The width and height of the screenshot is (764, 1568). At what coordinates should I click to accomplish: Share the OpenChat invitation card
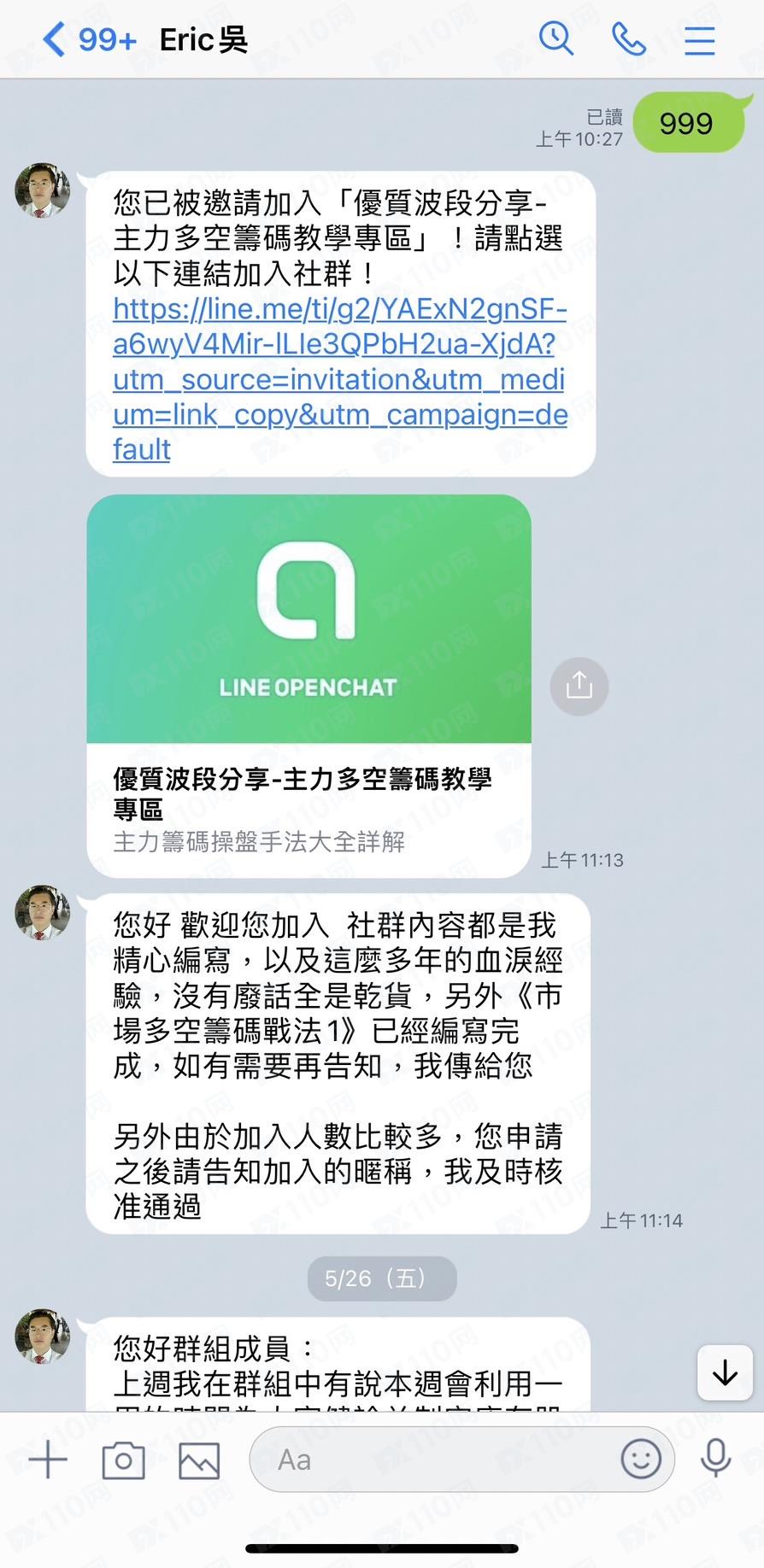click(x=579, y=686)
